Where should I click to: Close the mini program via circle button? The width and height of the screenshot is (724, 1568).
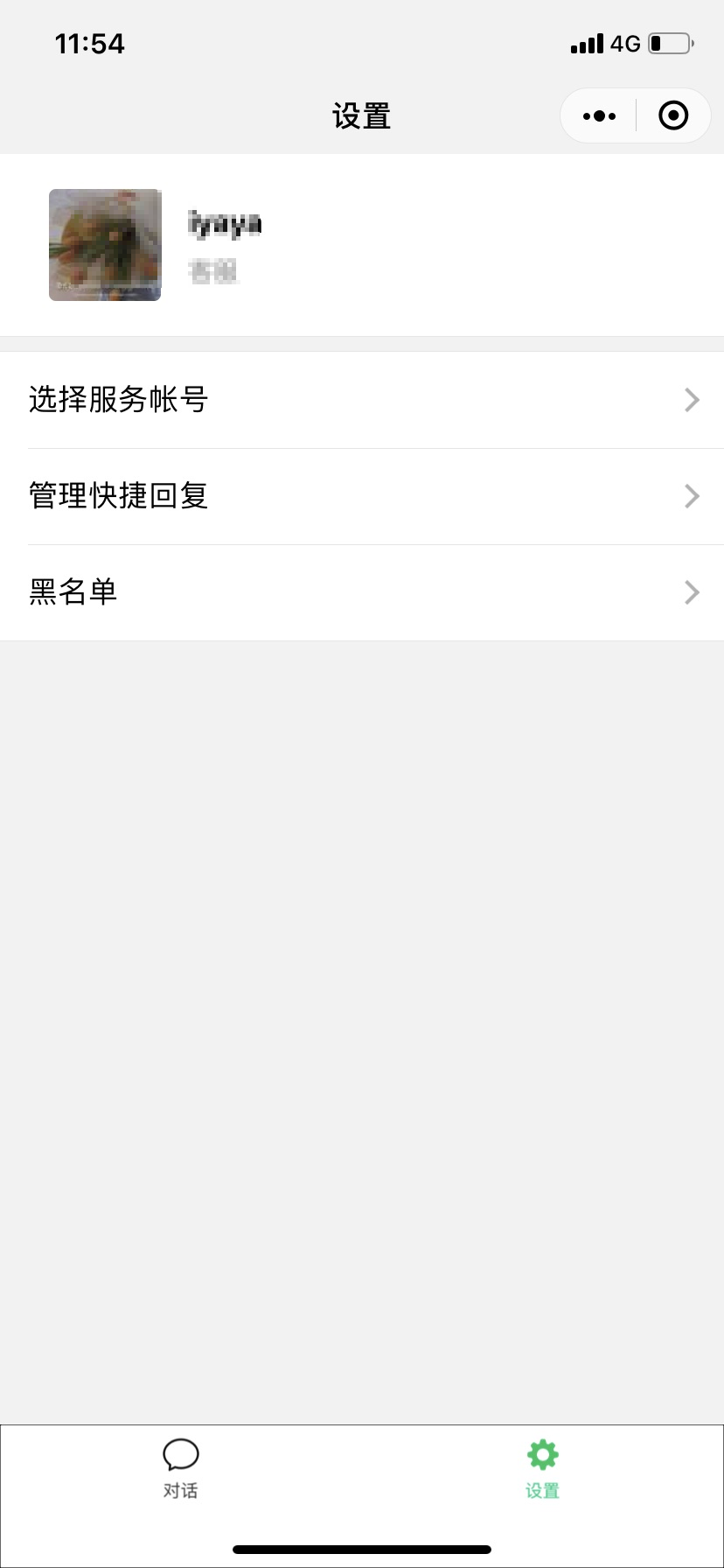[673, 115]
